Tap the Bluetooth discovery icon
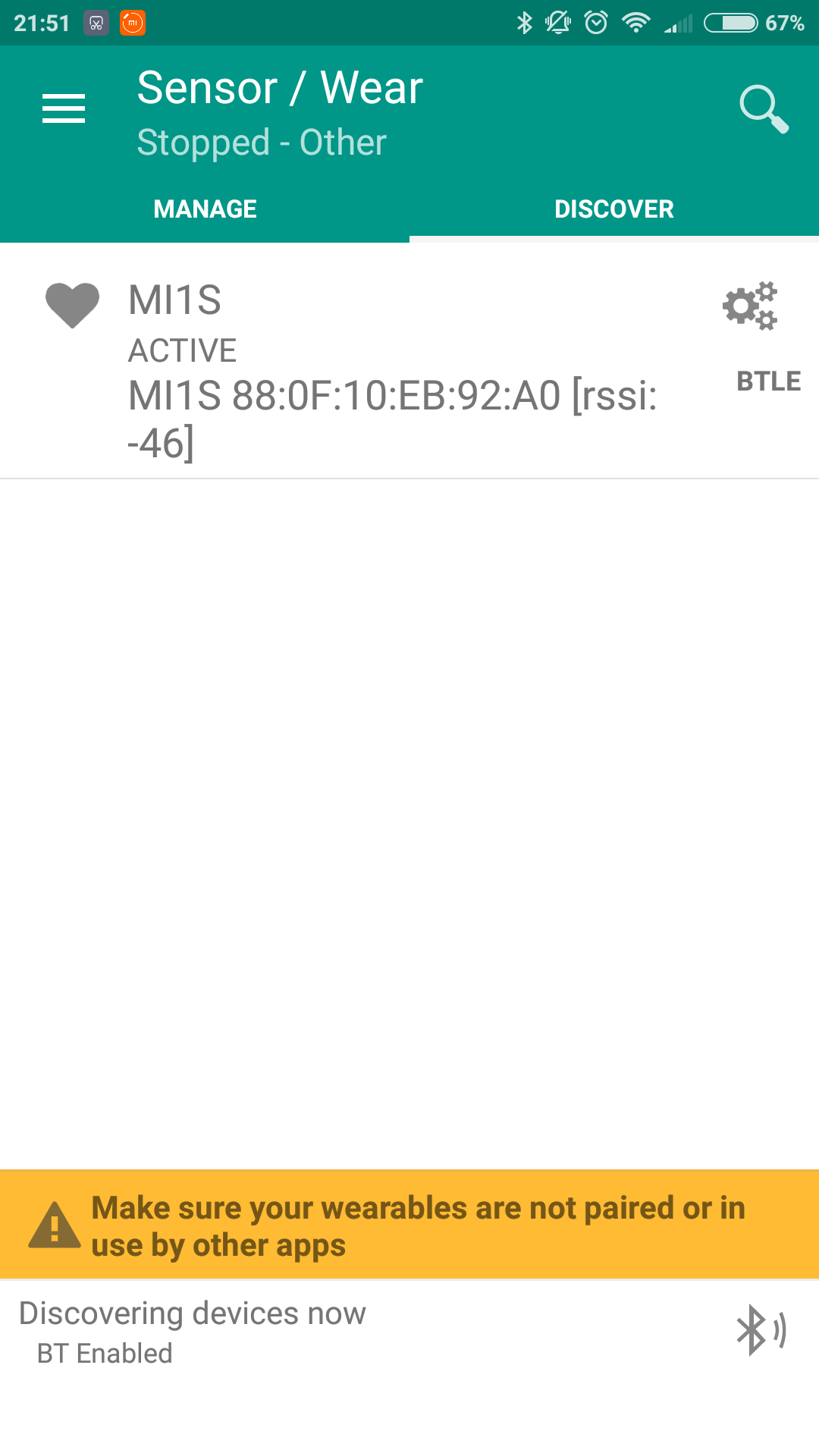 761,1330
